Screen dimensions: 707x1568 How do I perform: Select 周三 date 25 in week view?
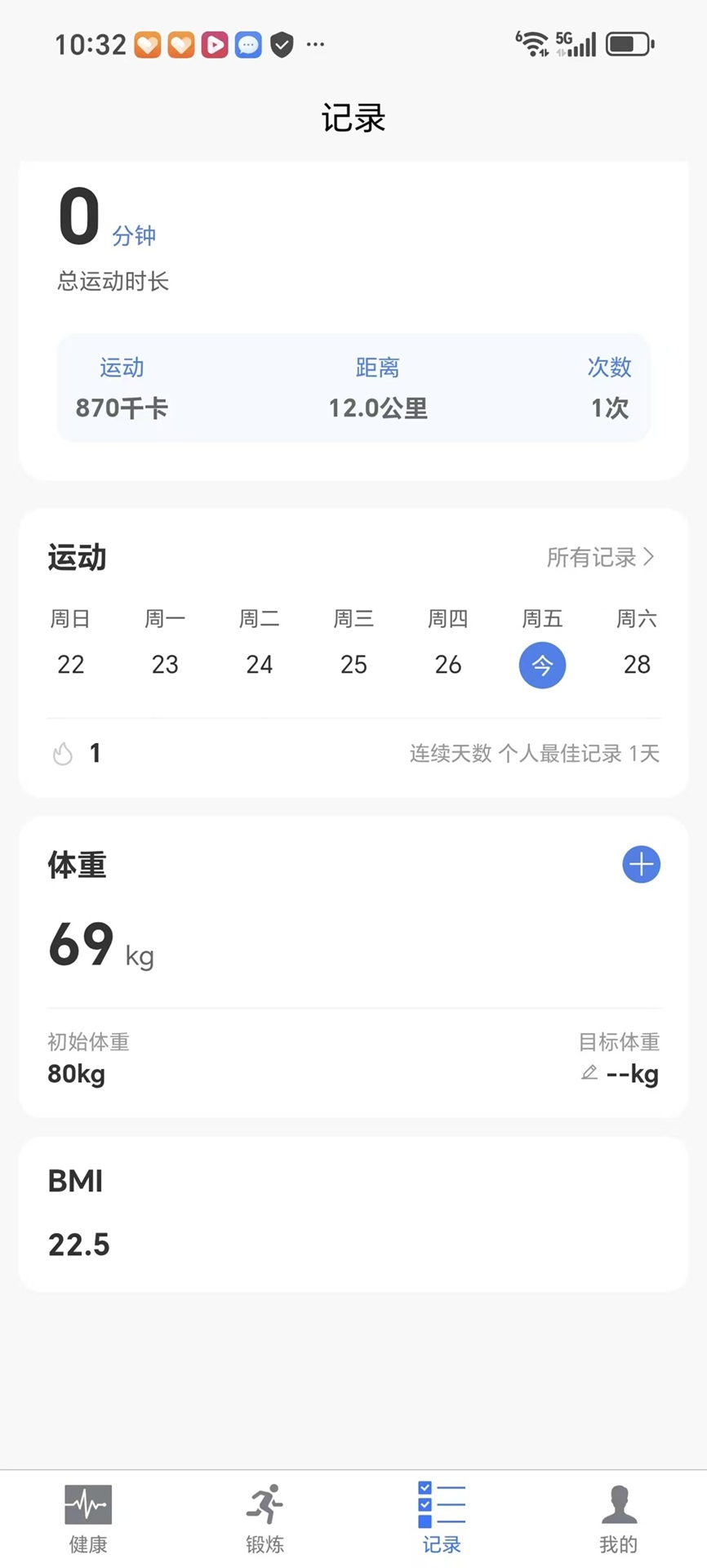[353, 665]
